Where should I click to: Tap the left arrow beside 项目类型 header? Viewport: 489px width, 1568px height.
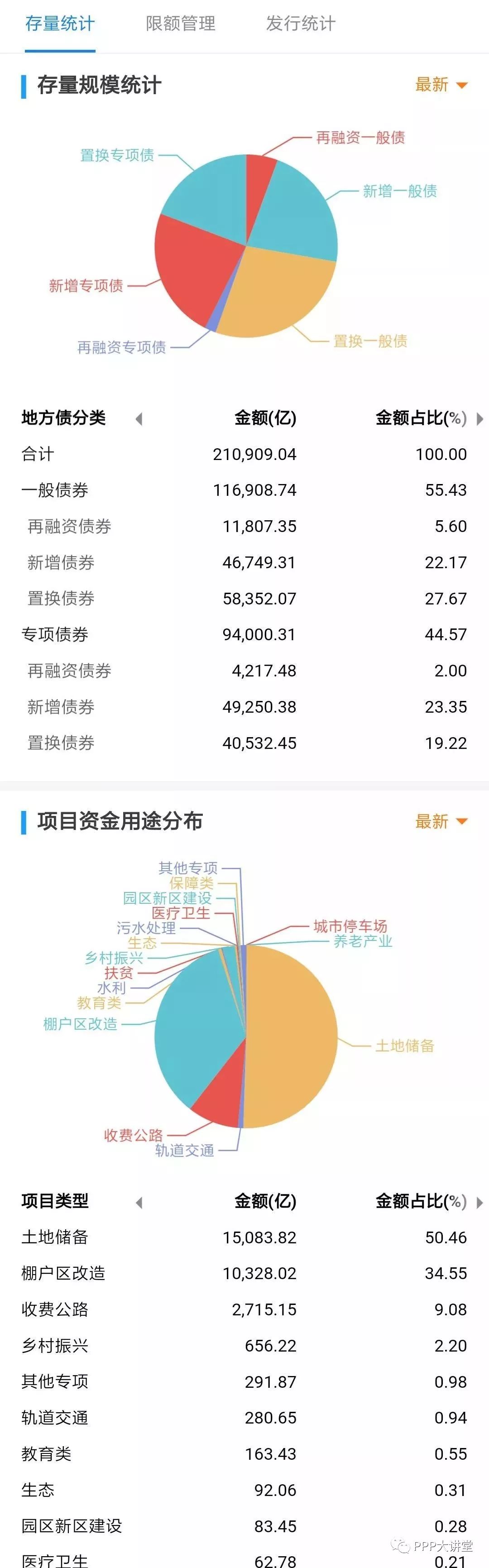(139, 1202)
